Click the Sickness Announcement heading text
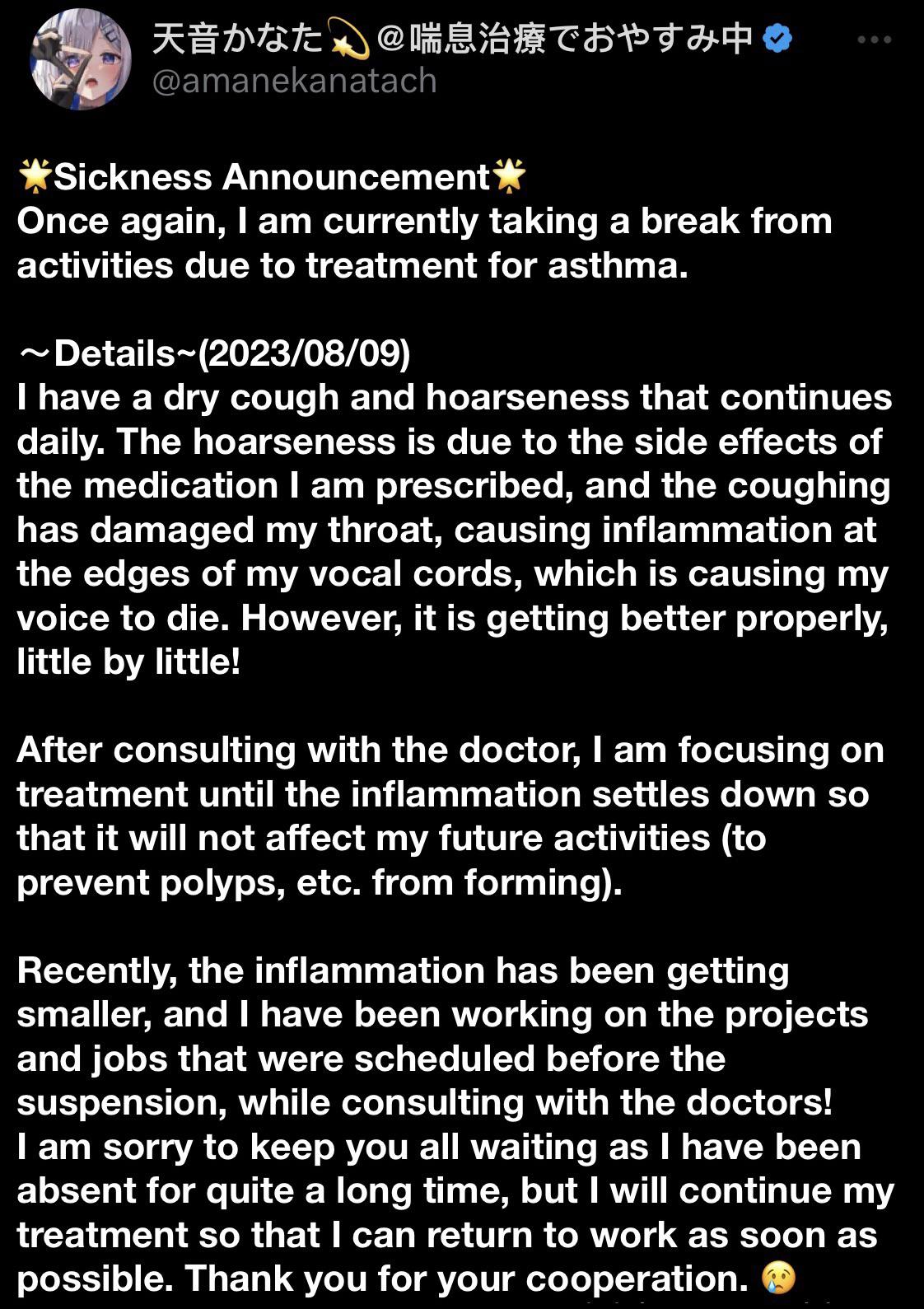 click(276, 174)
